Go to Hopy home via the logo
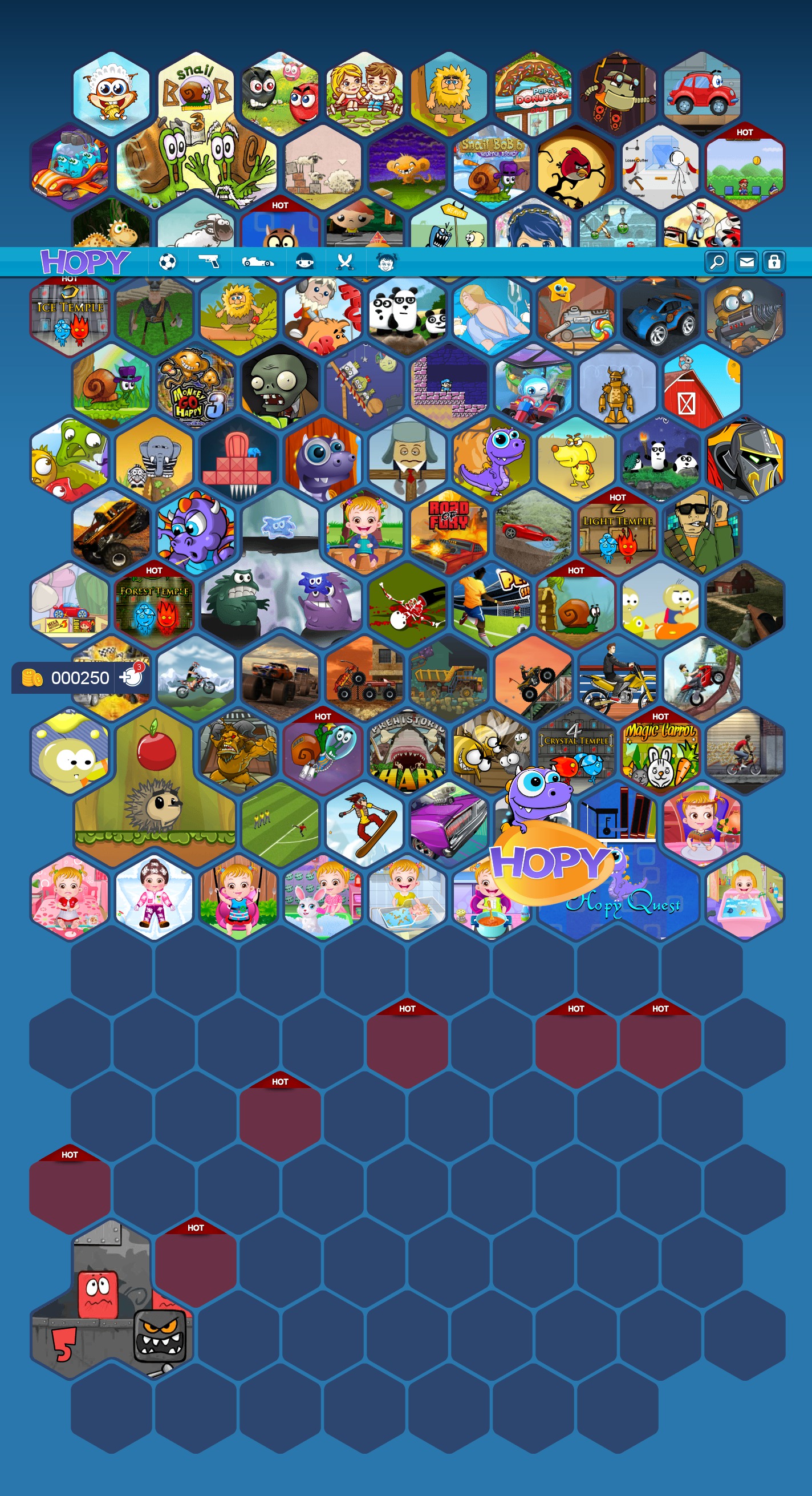This screenshot has height=1496, width=812. pos(86,262)
